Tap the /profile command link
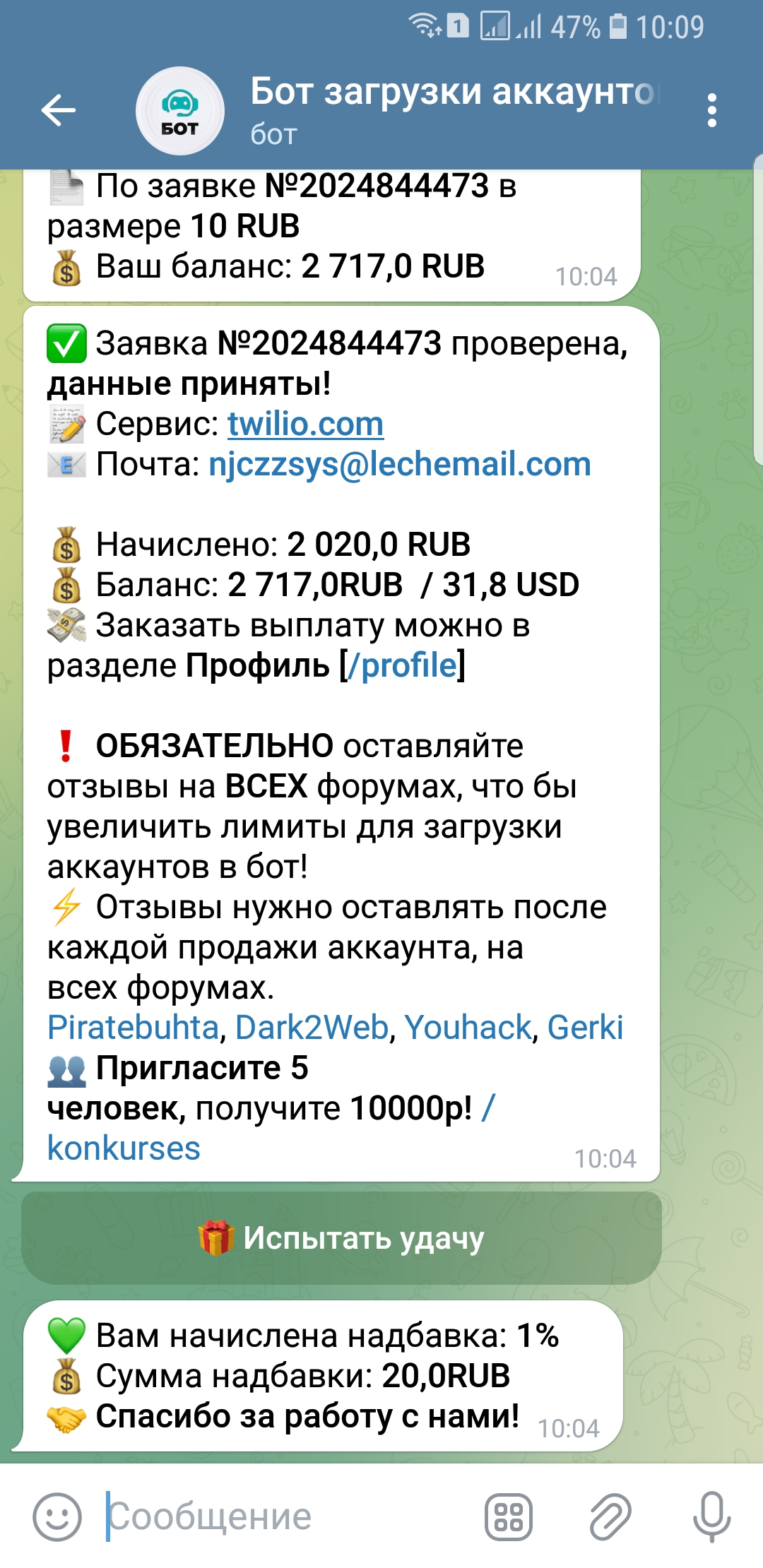Image resolution: width=763 pixels, height=1568 pixels. click(x=403, y=666)
